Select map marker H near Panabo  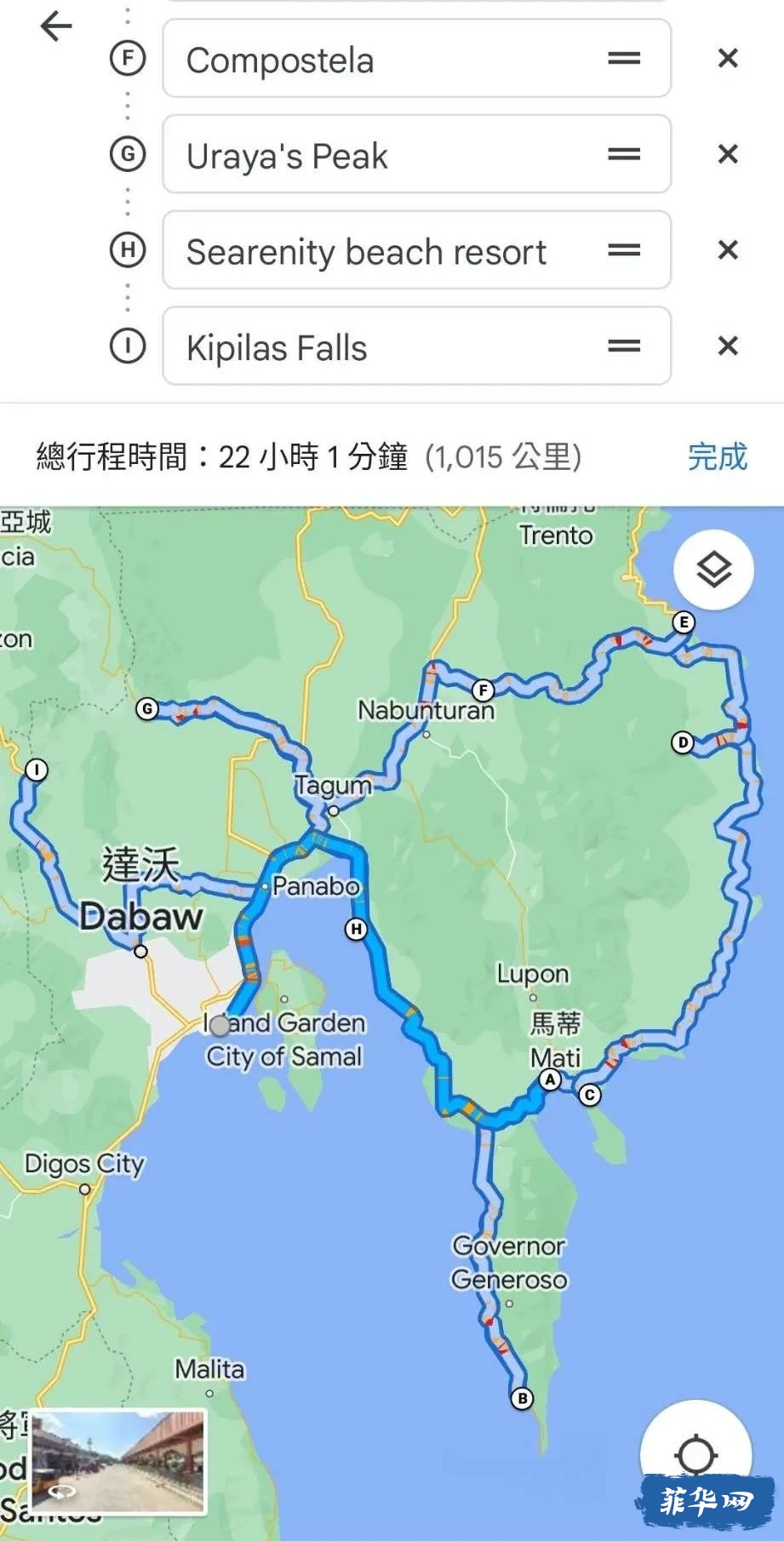pos(356,929)
